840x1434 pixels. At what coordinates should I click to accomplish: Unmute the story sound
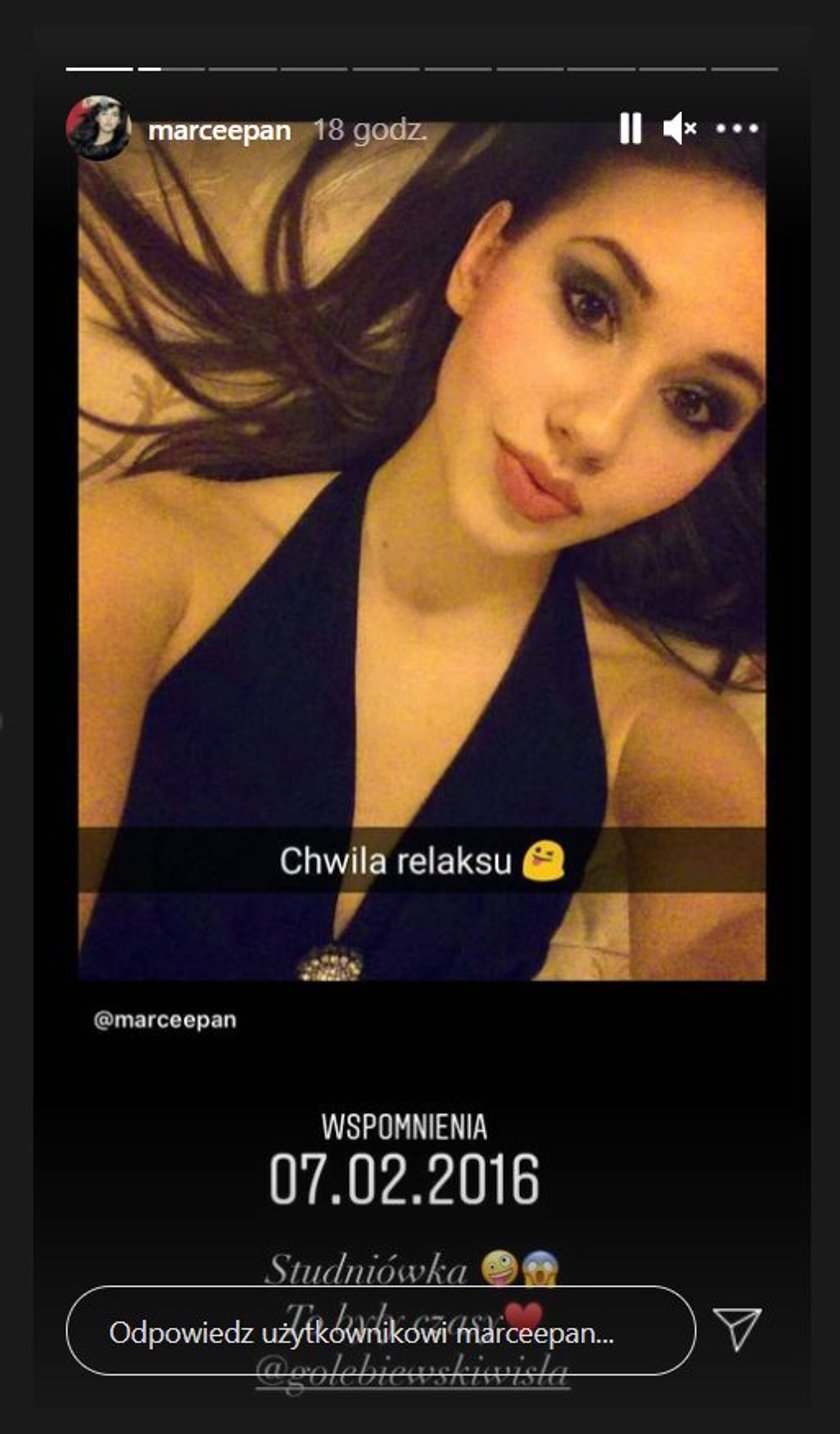pyautogui.click(x=680, y=128)
